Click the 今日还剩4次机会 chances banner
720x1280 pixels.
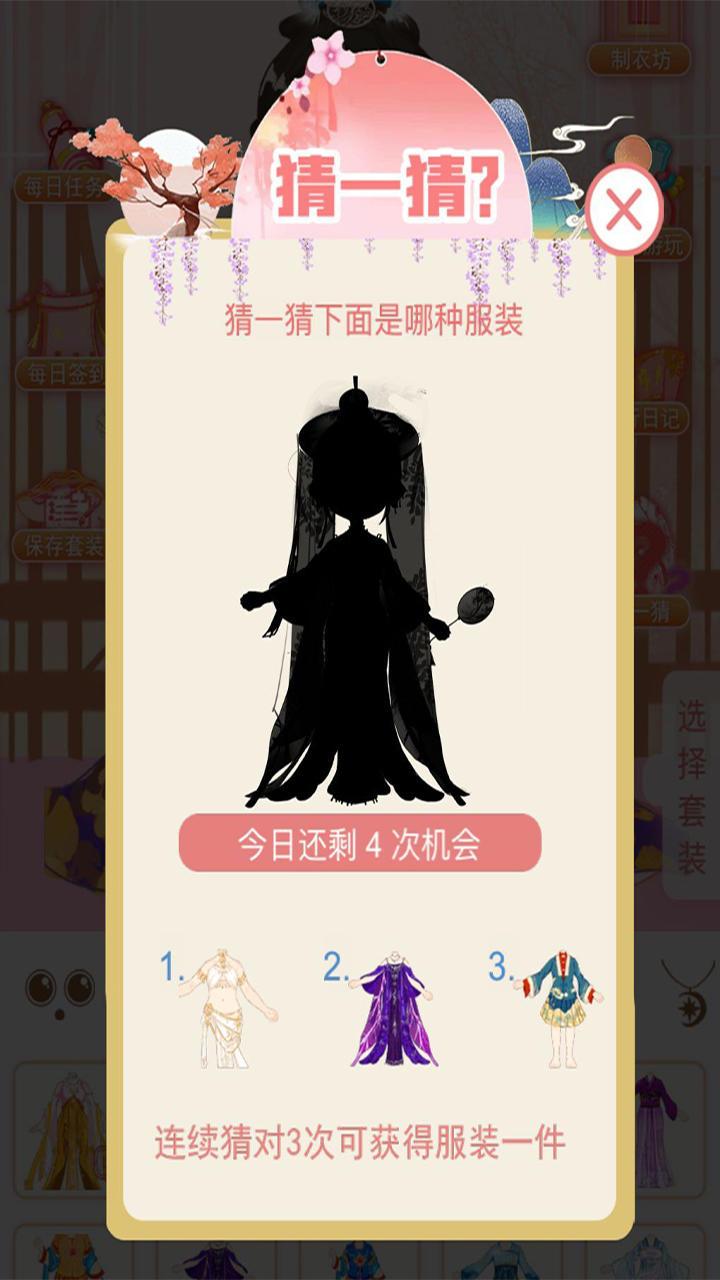360,845
